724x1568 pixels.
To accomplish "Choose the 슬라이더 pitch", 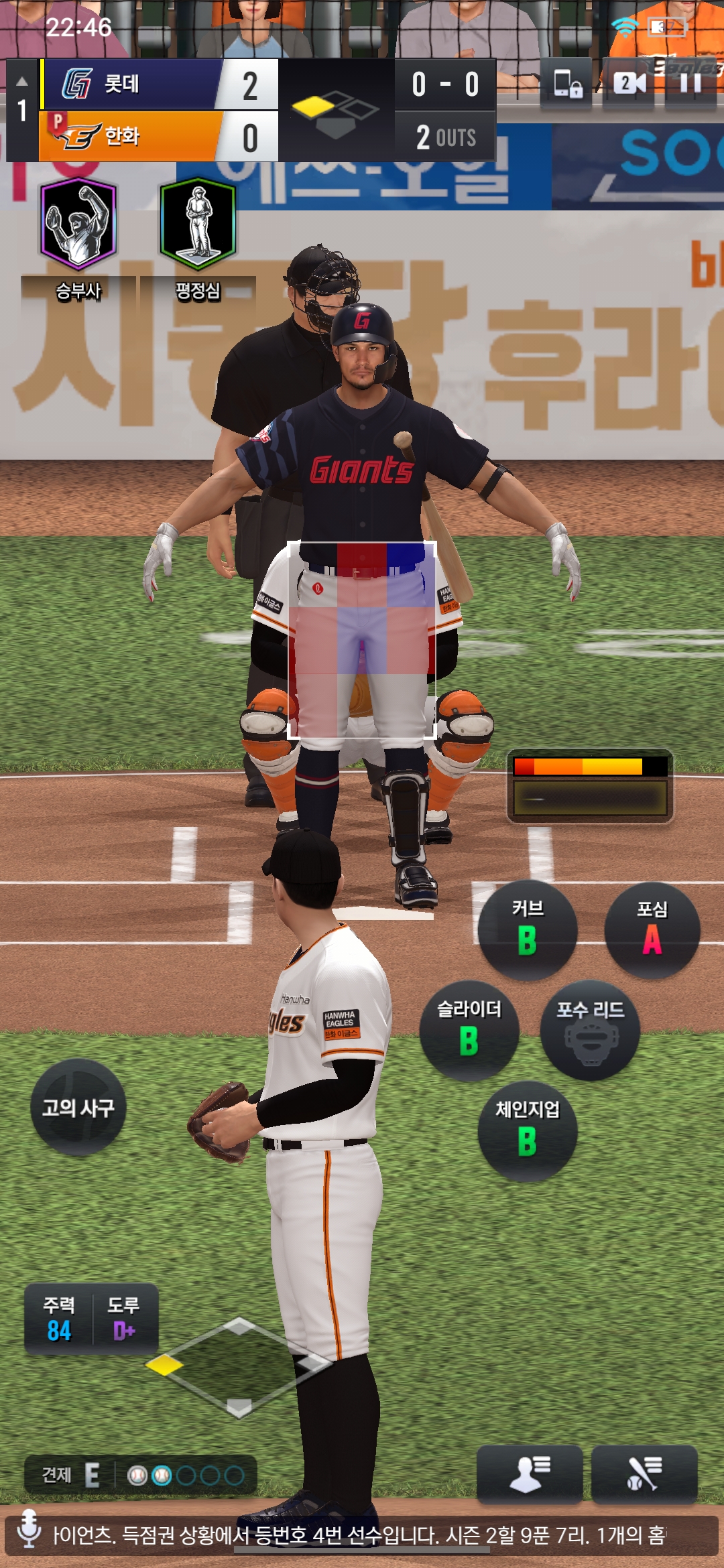I will tap(469, 1031).
